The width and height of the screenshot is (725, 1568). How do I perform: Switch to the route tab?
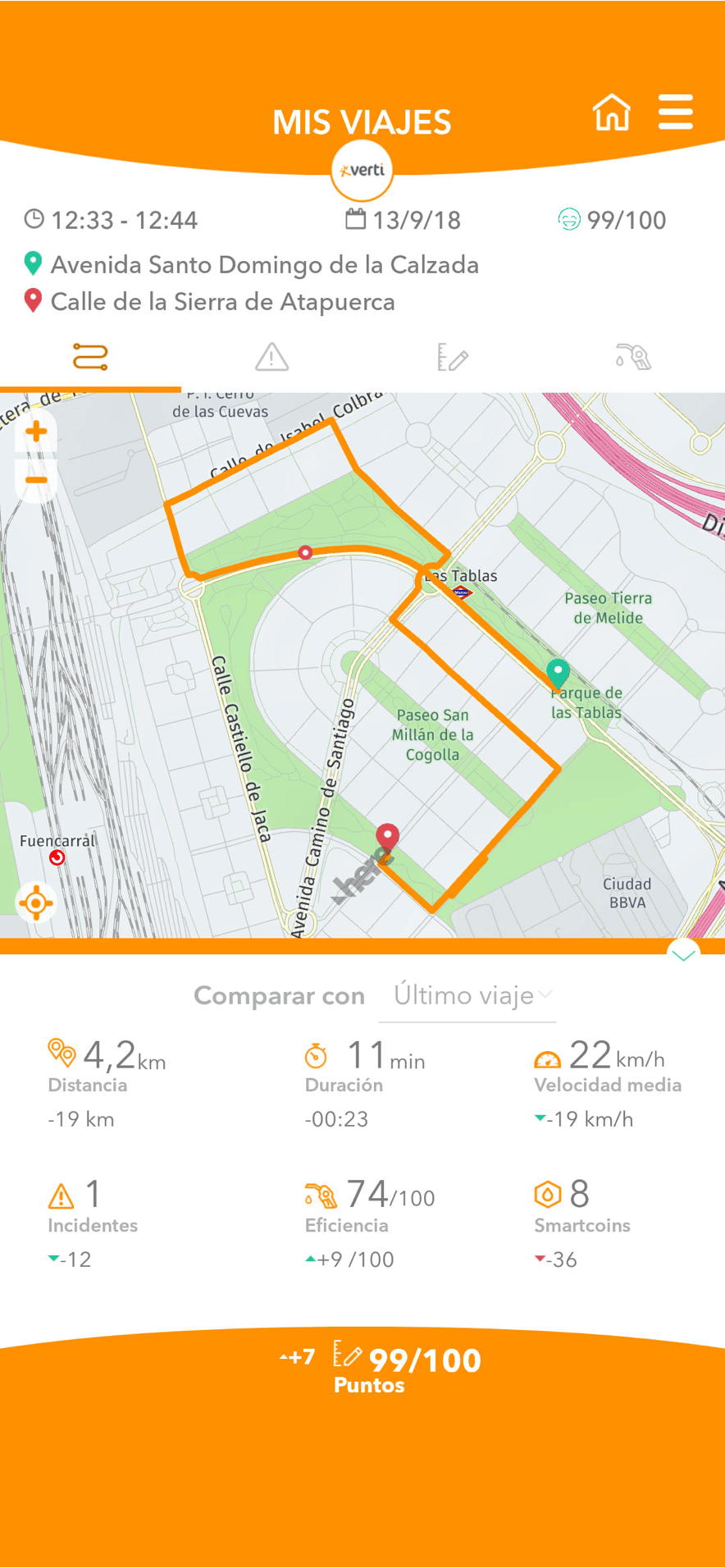click(x=90, y=358)
